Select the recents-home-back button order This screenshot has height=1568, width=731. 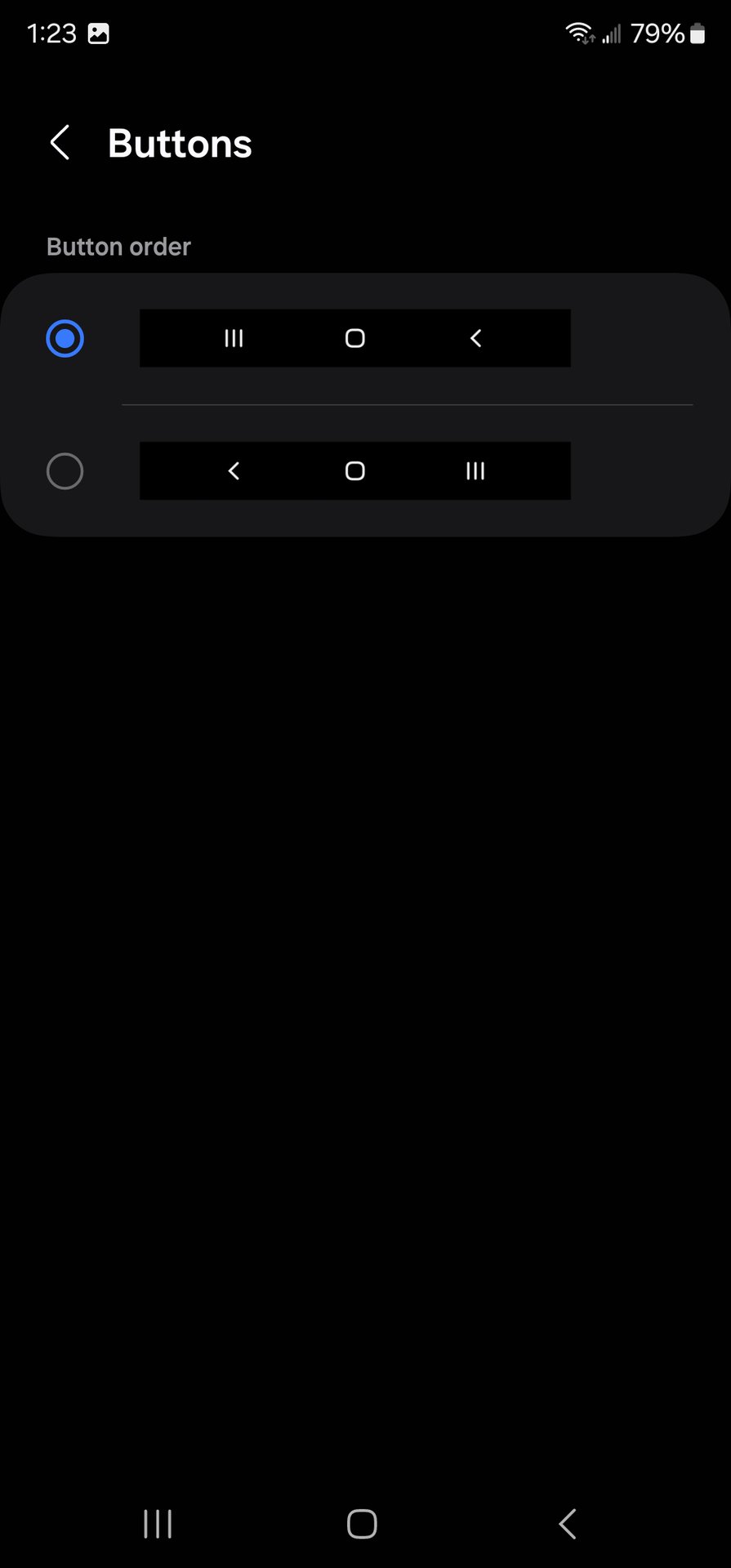tap(65, 338)
